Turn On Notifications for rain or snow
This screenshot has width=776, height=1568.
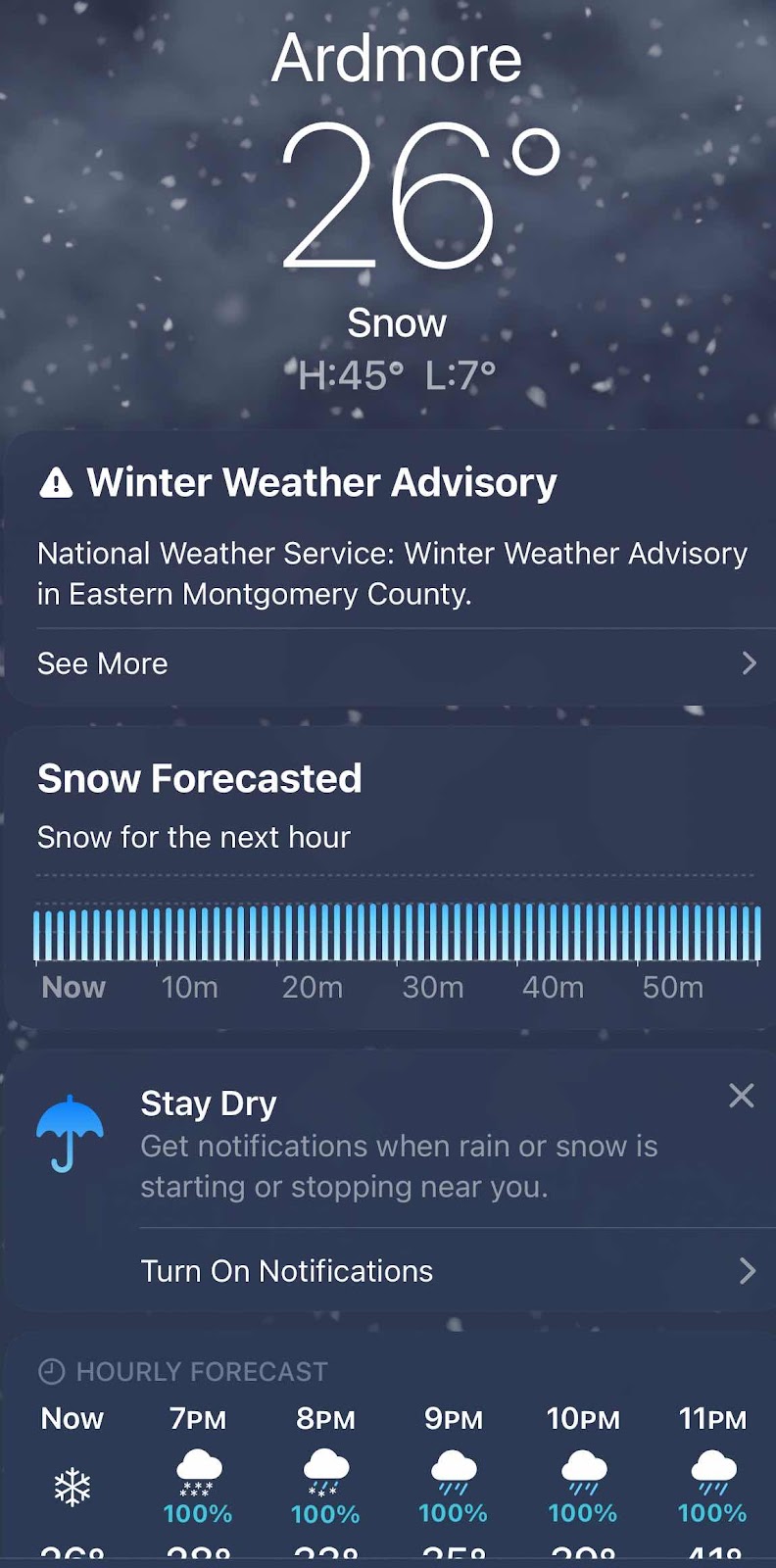tap(449, 1271)
